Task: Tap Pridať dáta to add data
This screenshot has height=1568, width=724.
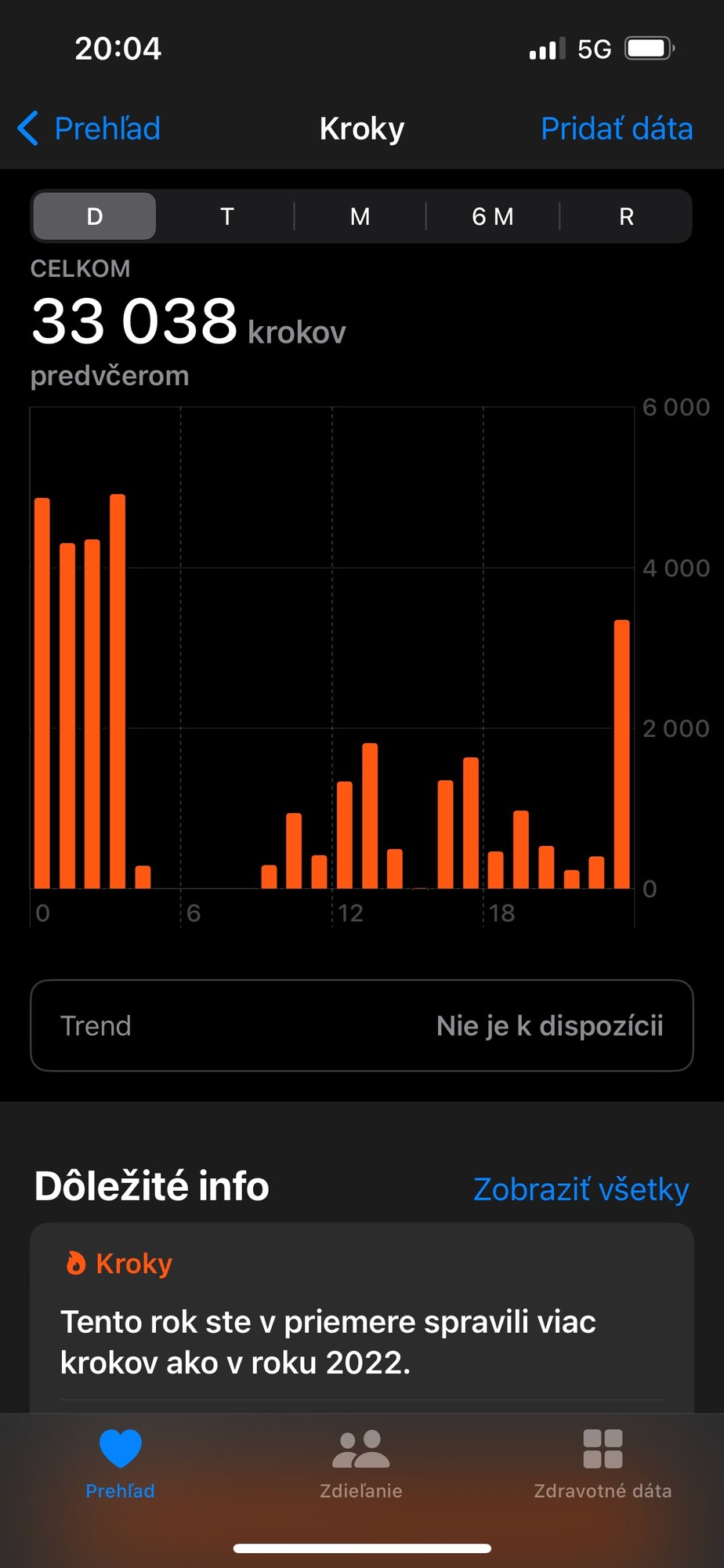Action: pyautogui.click(x=617, y=129)
